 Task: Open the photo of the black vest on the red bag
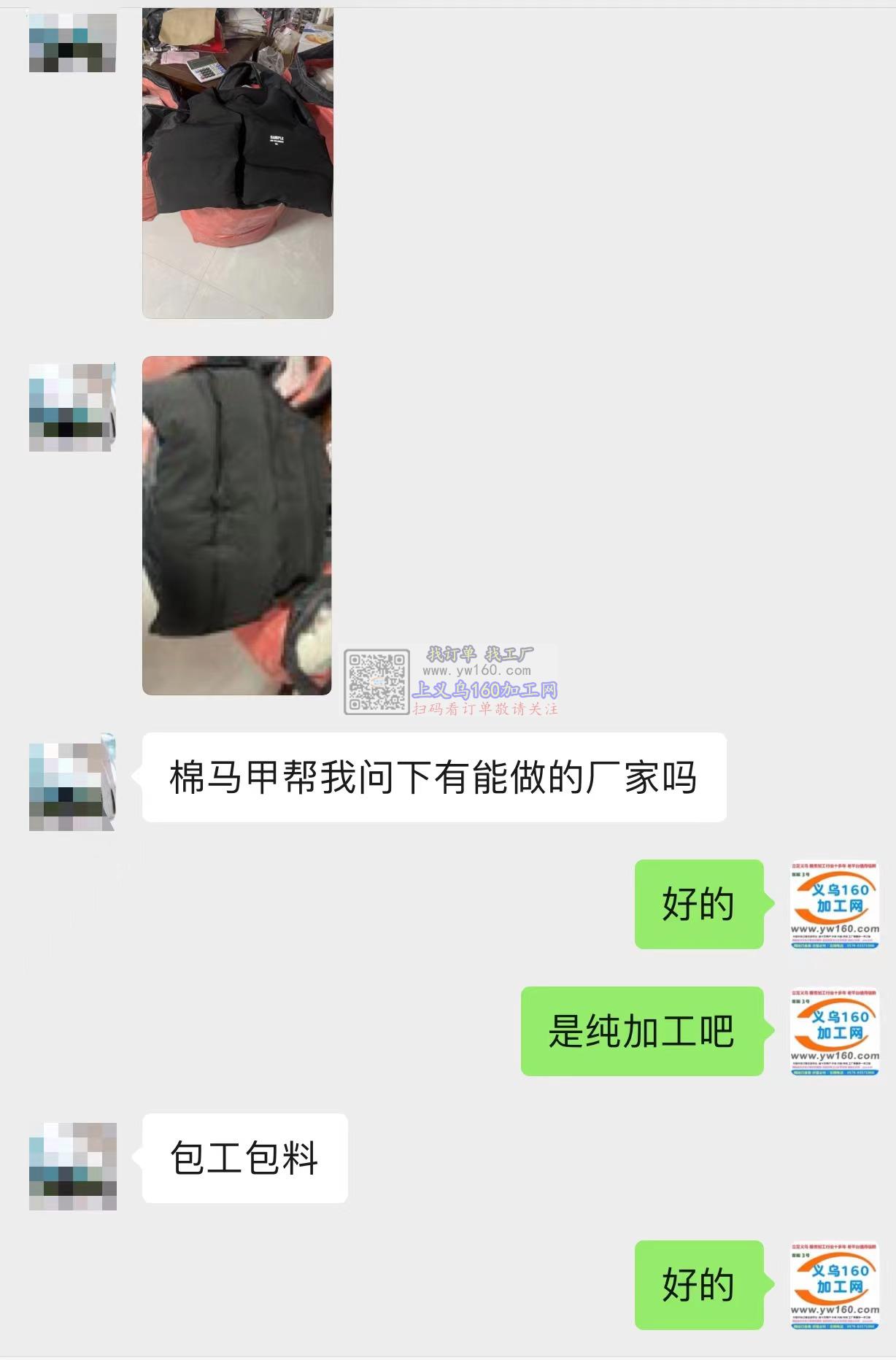237,162
